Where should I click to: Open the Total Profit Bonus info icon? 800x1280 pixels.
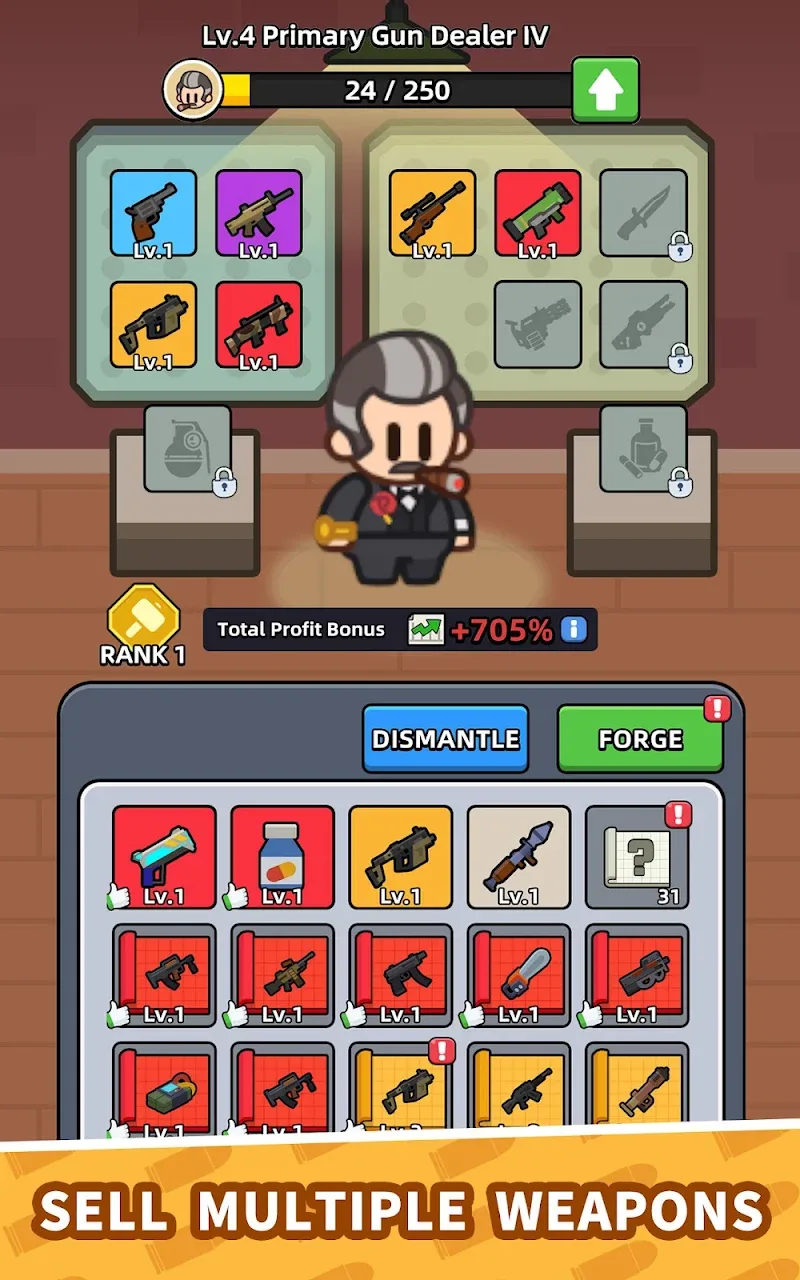pos(573,630)
